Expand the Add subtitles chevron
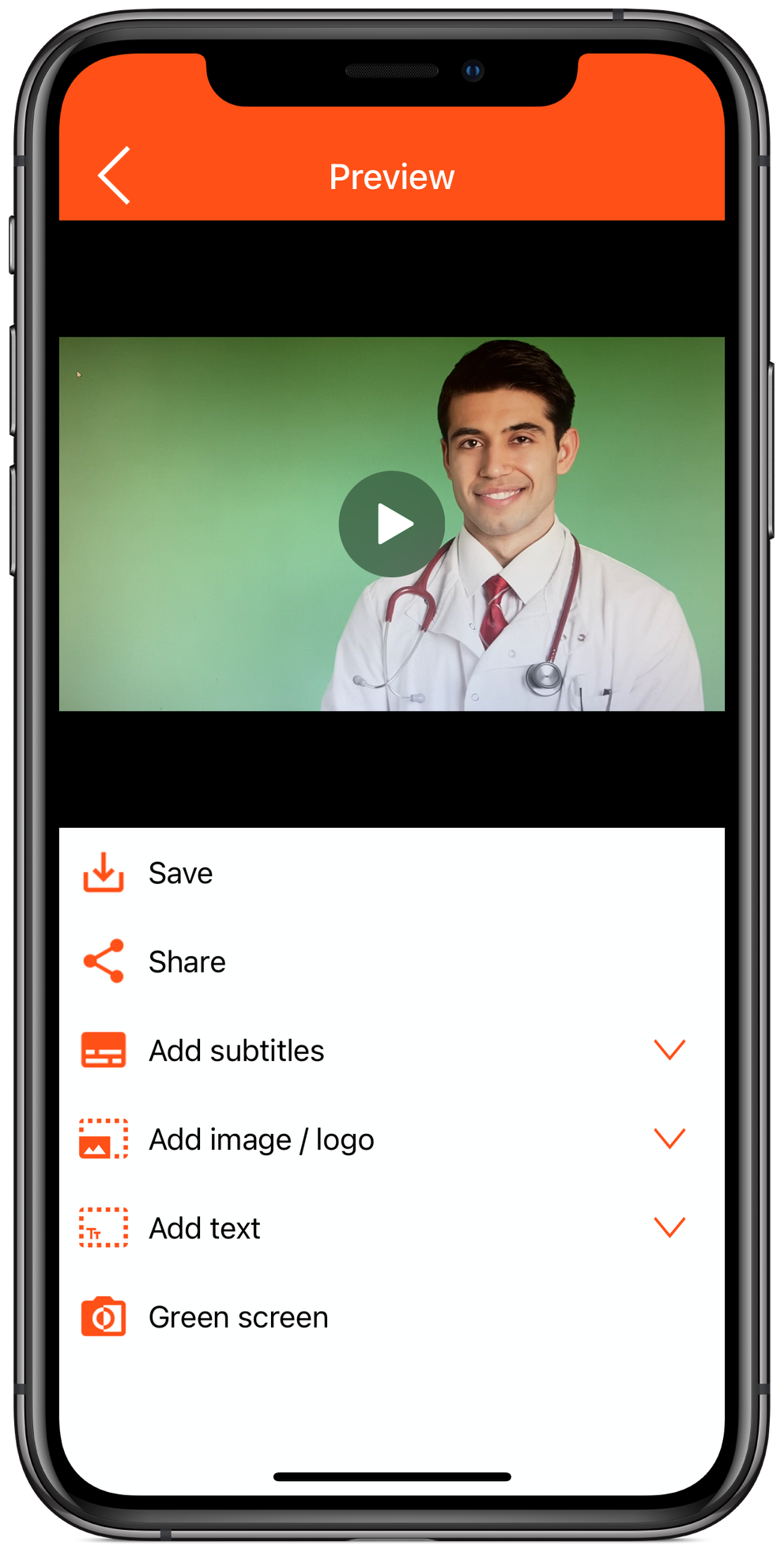784x1549 pixels. coord(669,1050)
